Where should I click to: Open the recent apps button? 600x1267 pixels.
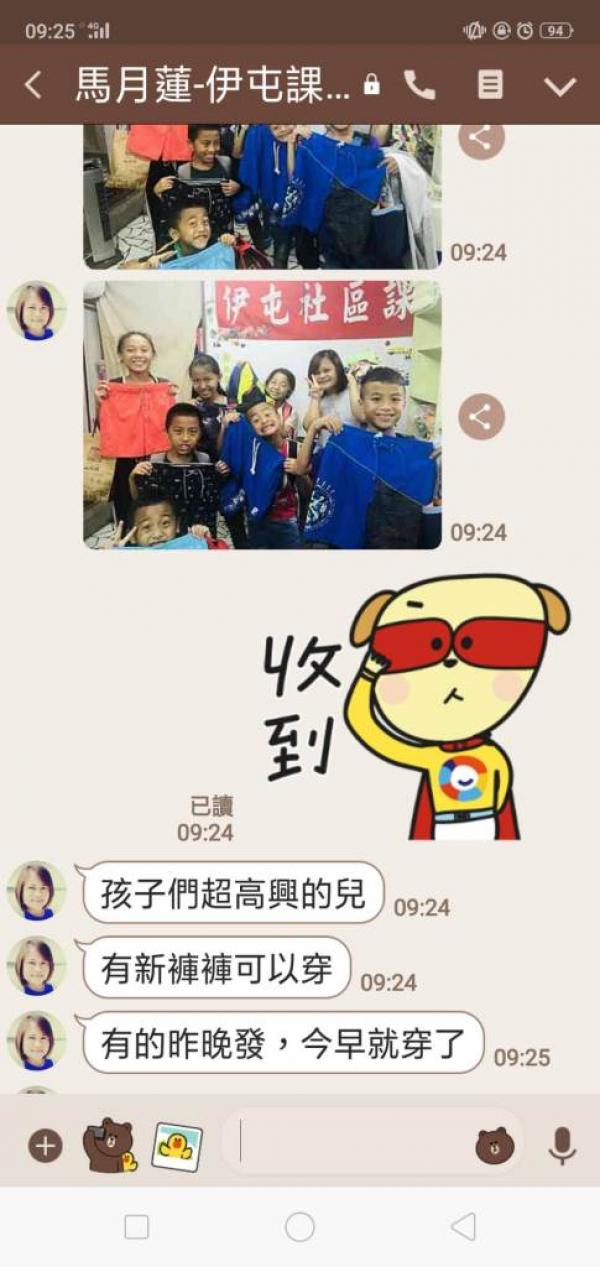coord(136,1227)
